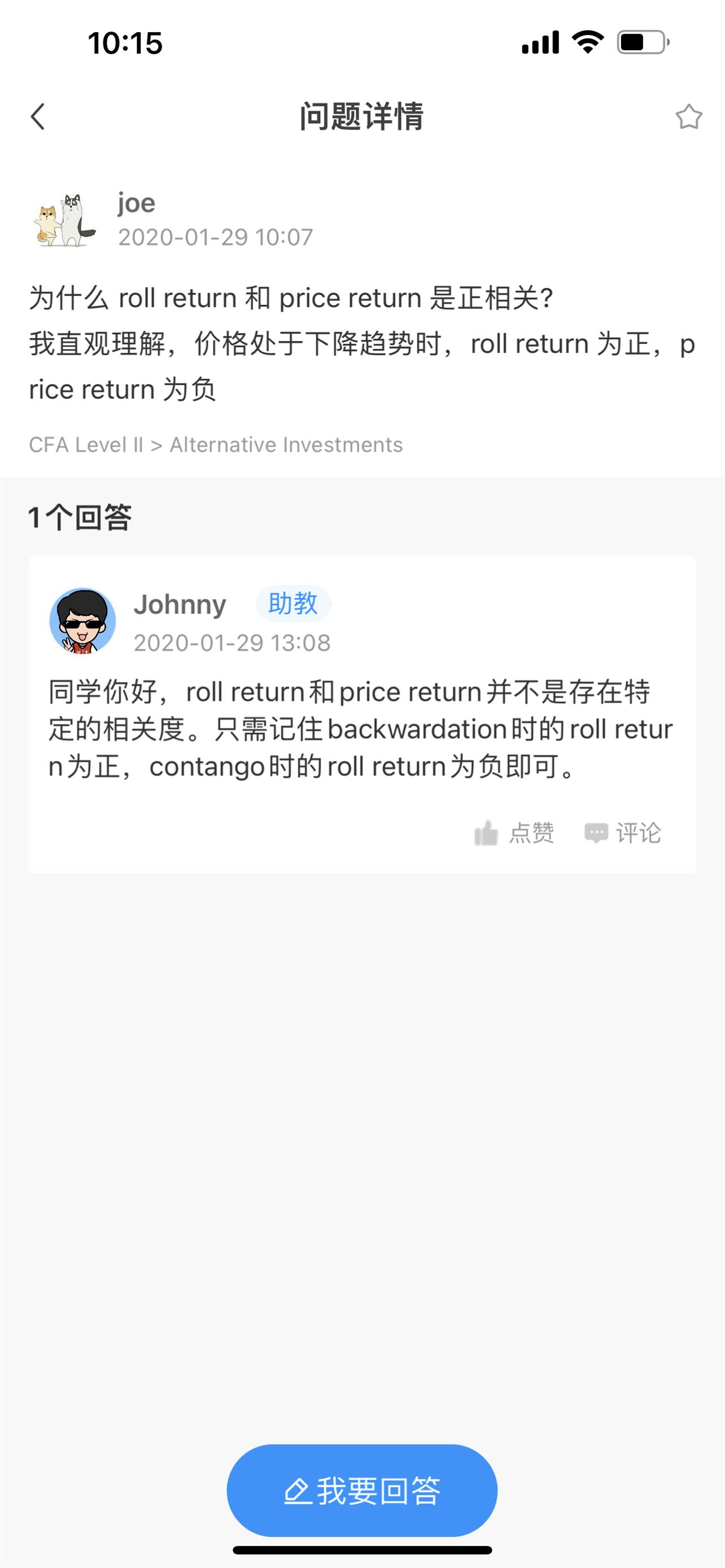
Task: Go back from the question details page
Action: [x=38, y=116]
